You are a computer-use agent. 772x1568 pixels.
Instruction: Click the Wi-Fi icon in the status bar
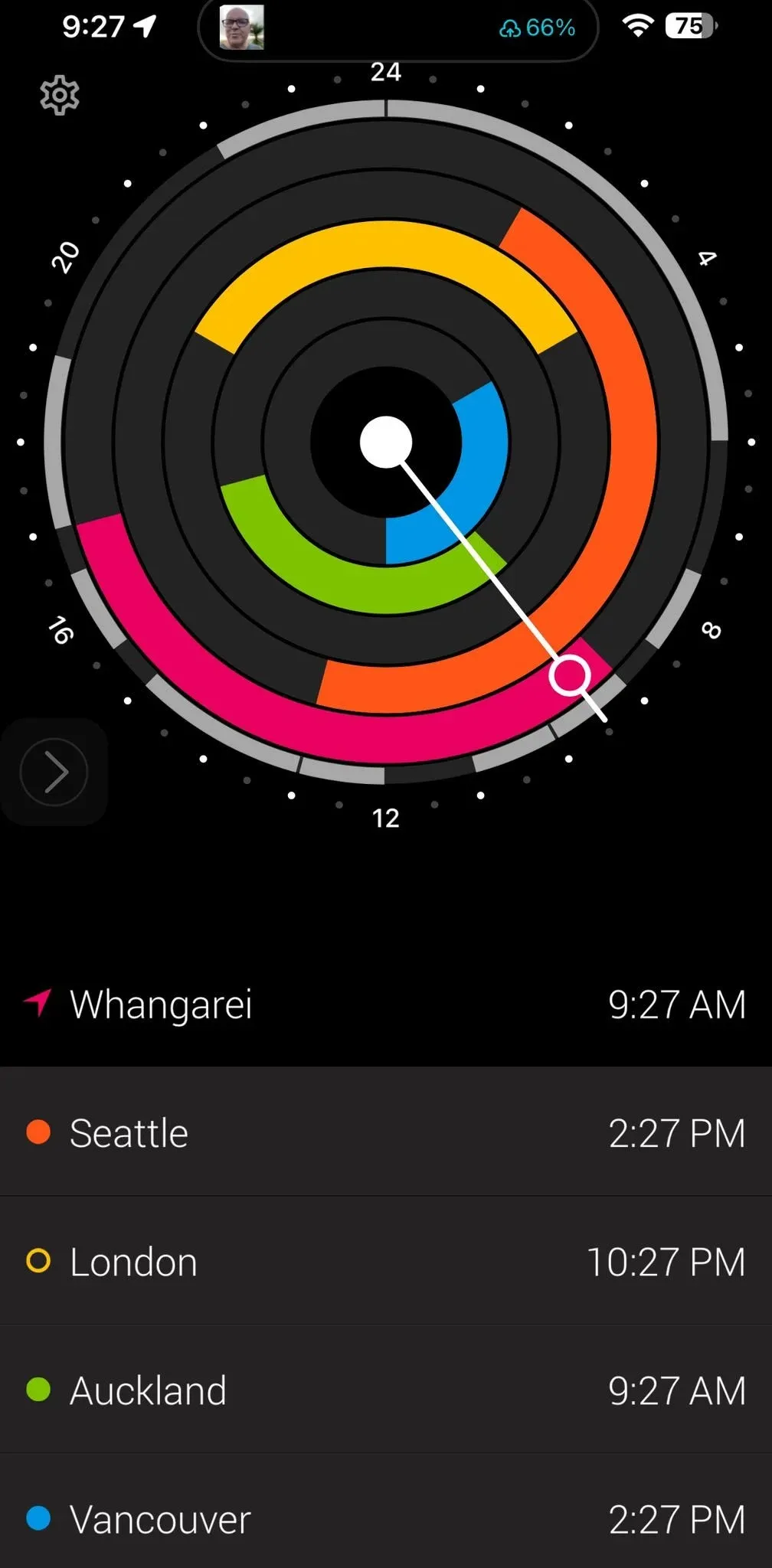coord(640,28)
